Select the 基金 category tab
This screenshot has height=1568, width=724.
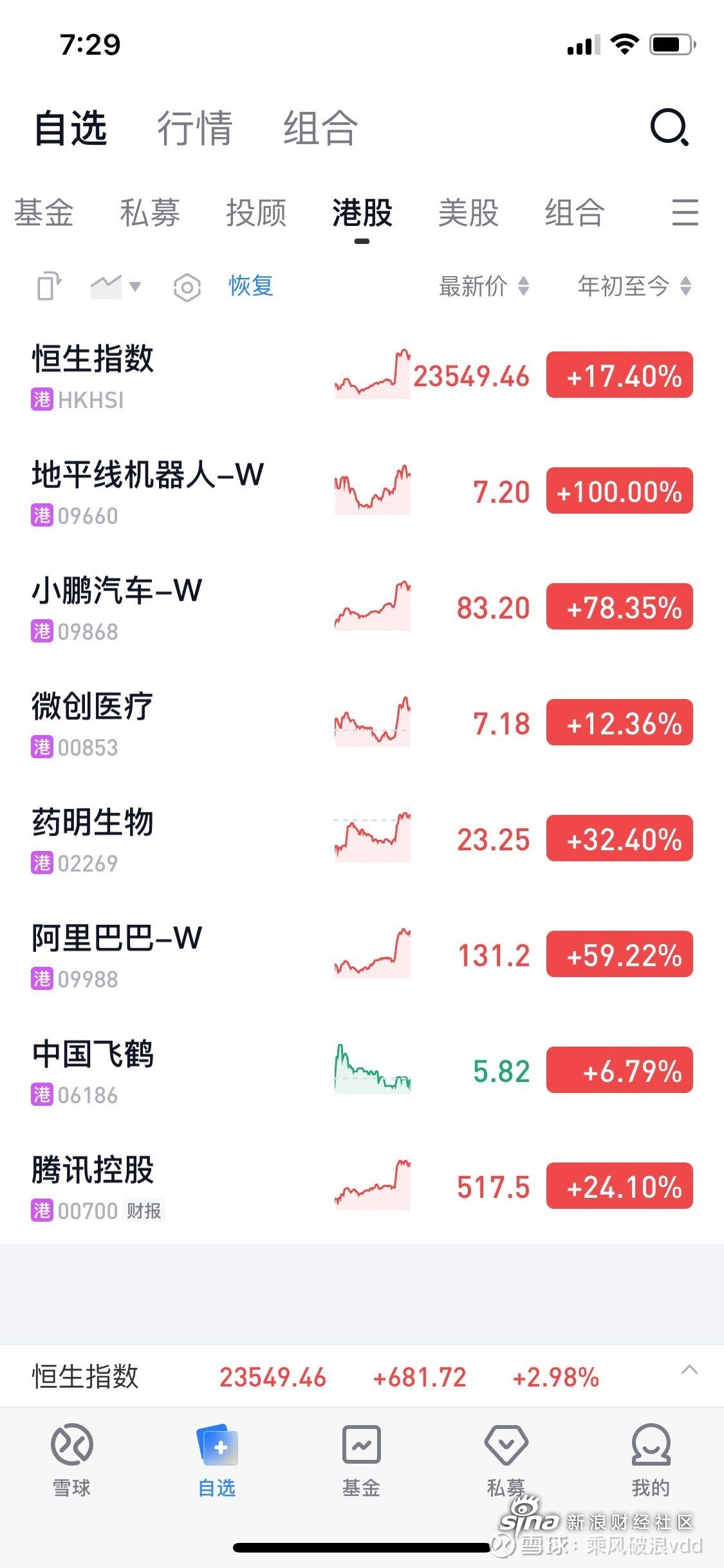[44, 212]
